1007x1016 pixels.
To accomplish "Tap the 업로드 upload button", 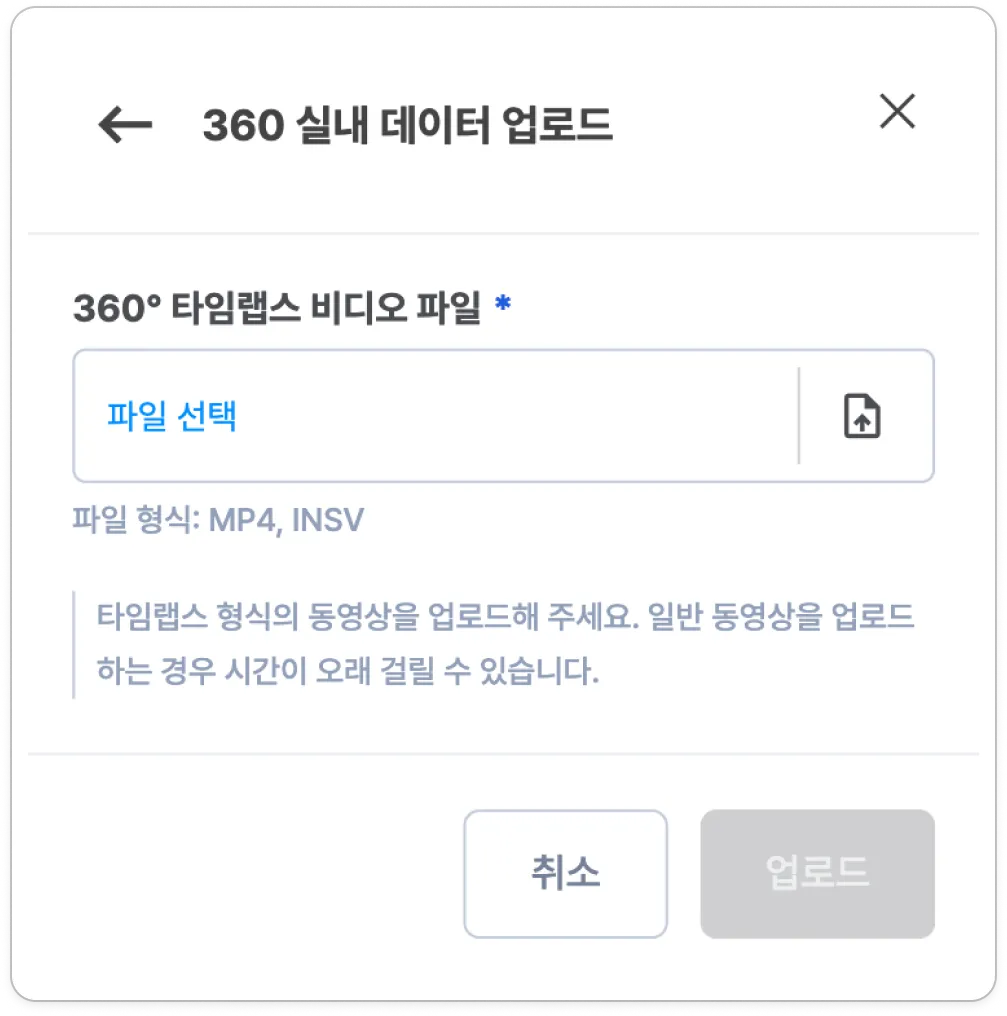I will click(x=817, y=873).
